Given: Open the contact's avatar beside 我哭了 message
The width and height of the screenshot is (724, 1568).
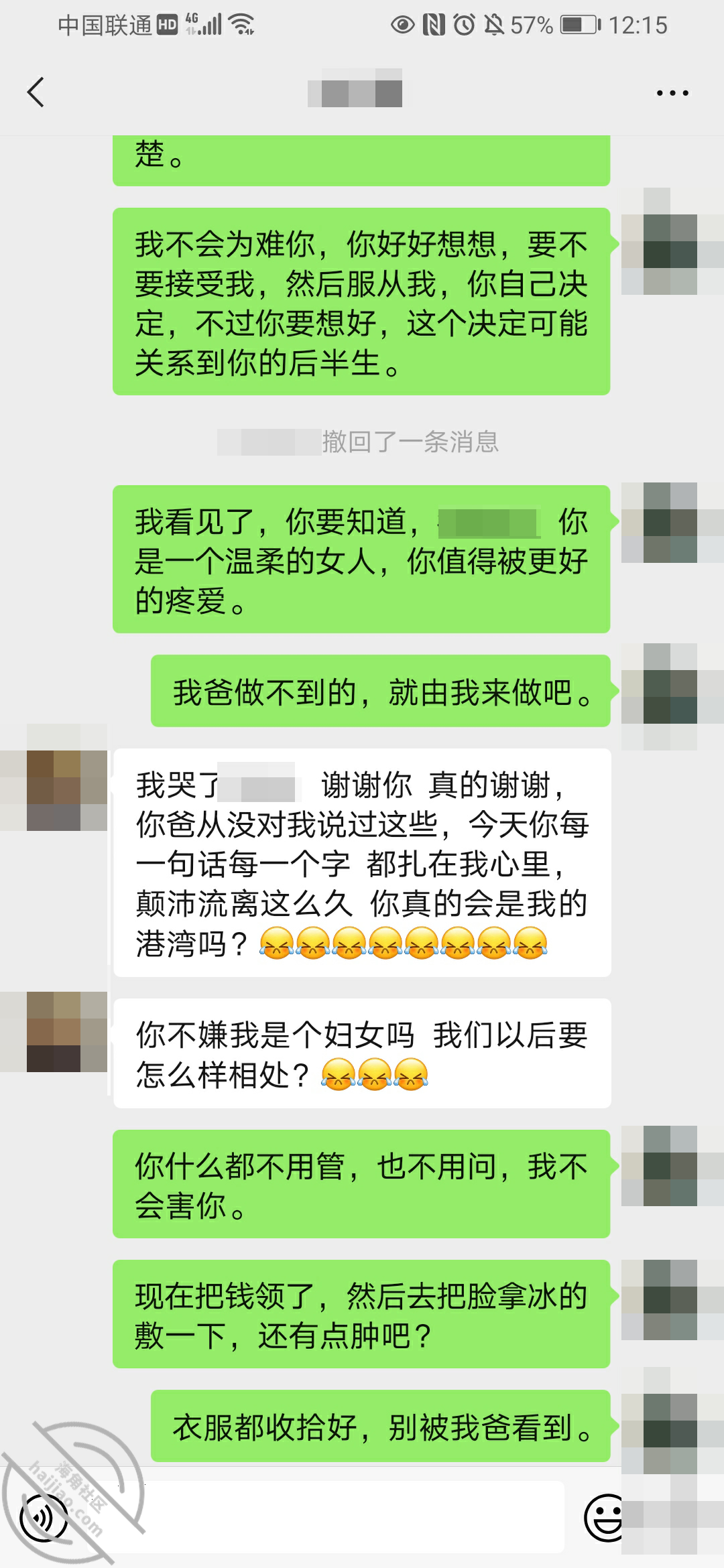Looking at the screenshot, I should click(66, 790).
